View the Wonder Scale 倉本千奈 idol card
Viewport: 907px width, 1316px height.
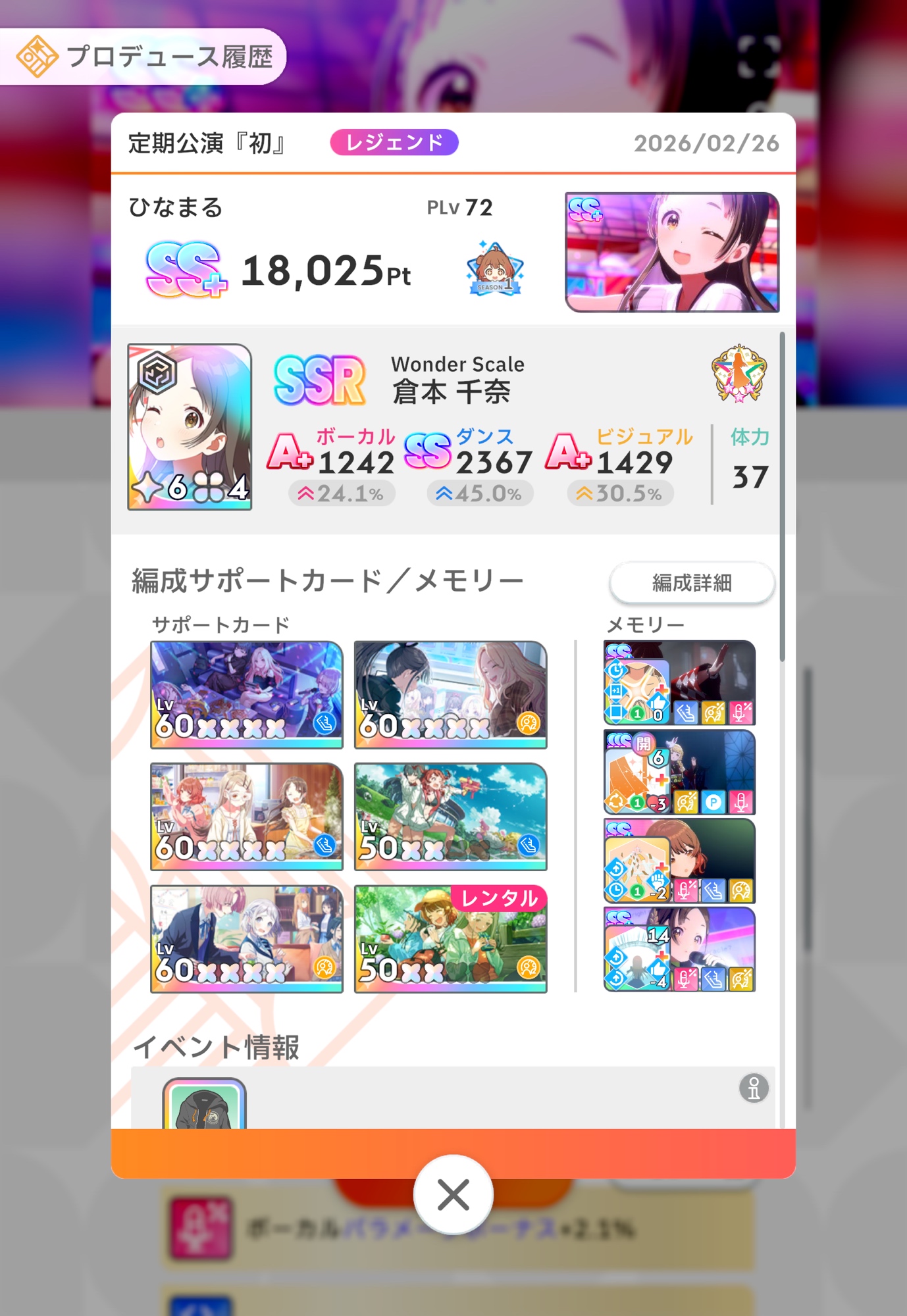click(x=190, y=427)
